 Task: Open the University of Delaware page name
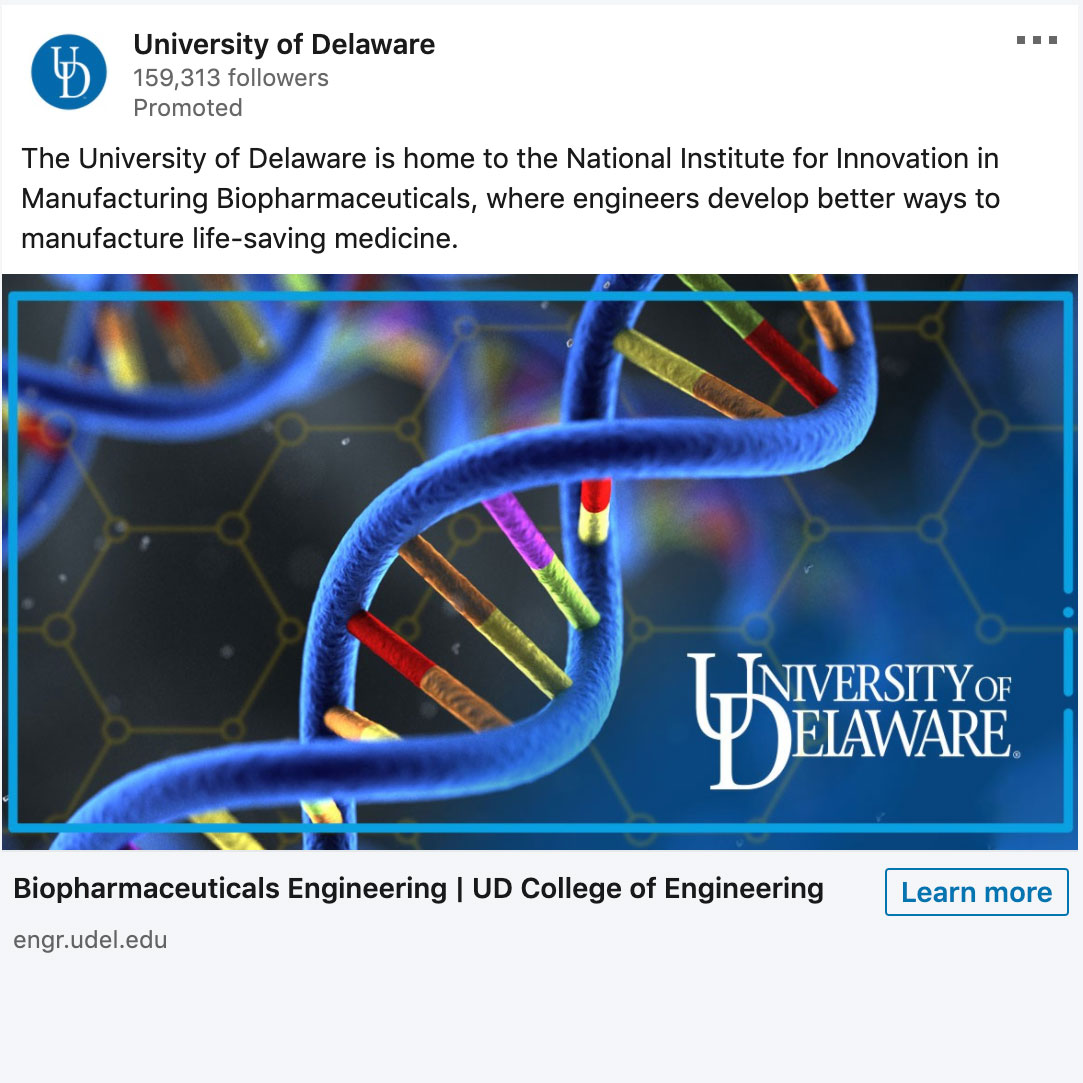(284, 44)
